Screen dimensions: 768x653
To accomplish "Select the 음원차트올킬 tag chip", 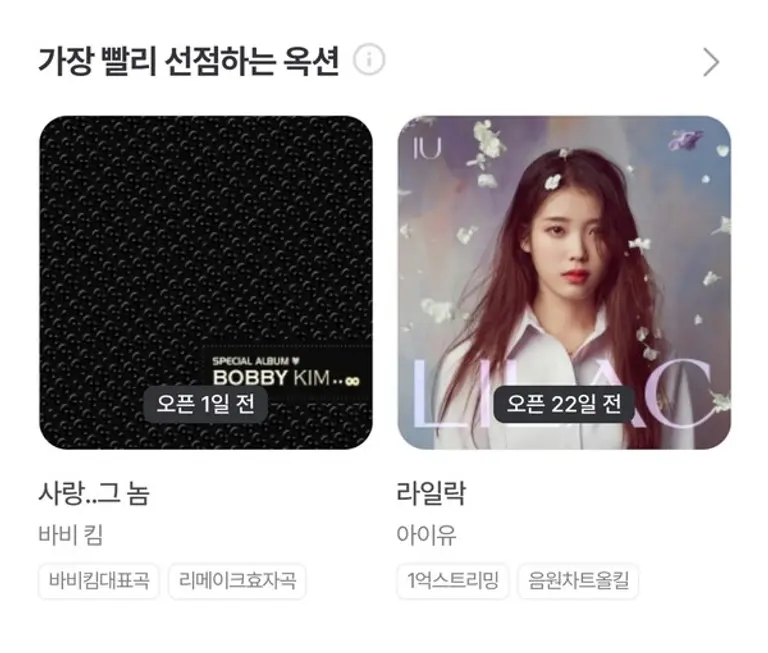I will pyautogui.click(x=577, y=581).
